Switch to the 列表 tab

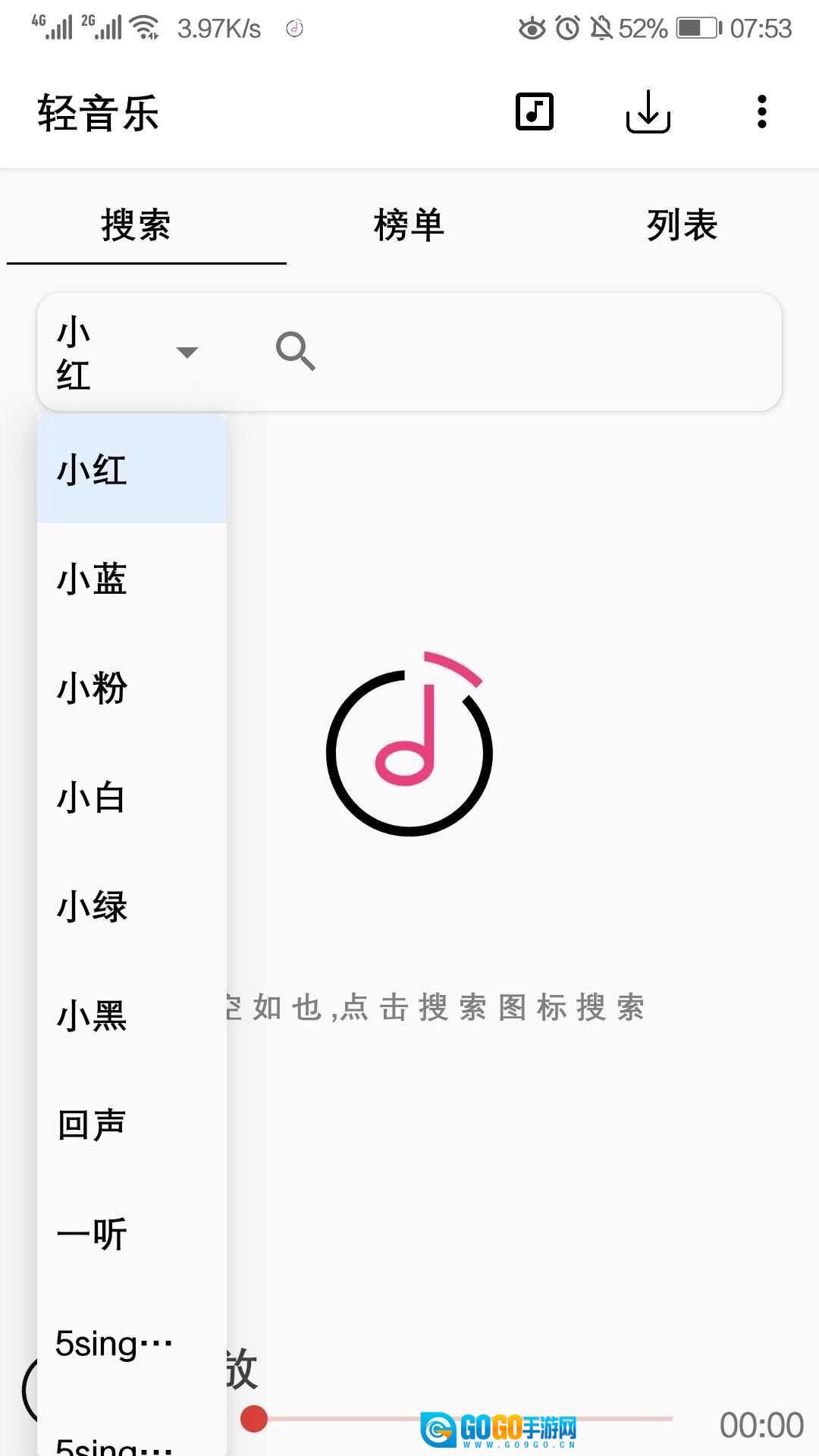click(x=682, y=225)
